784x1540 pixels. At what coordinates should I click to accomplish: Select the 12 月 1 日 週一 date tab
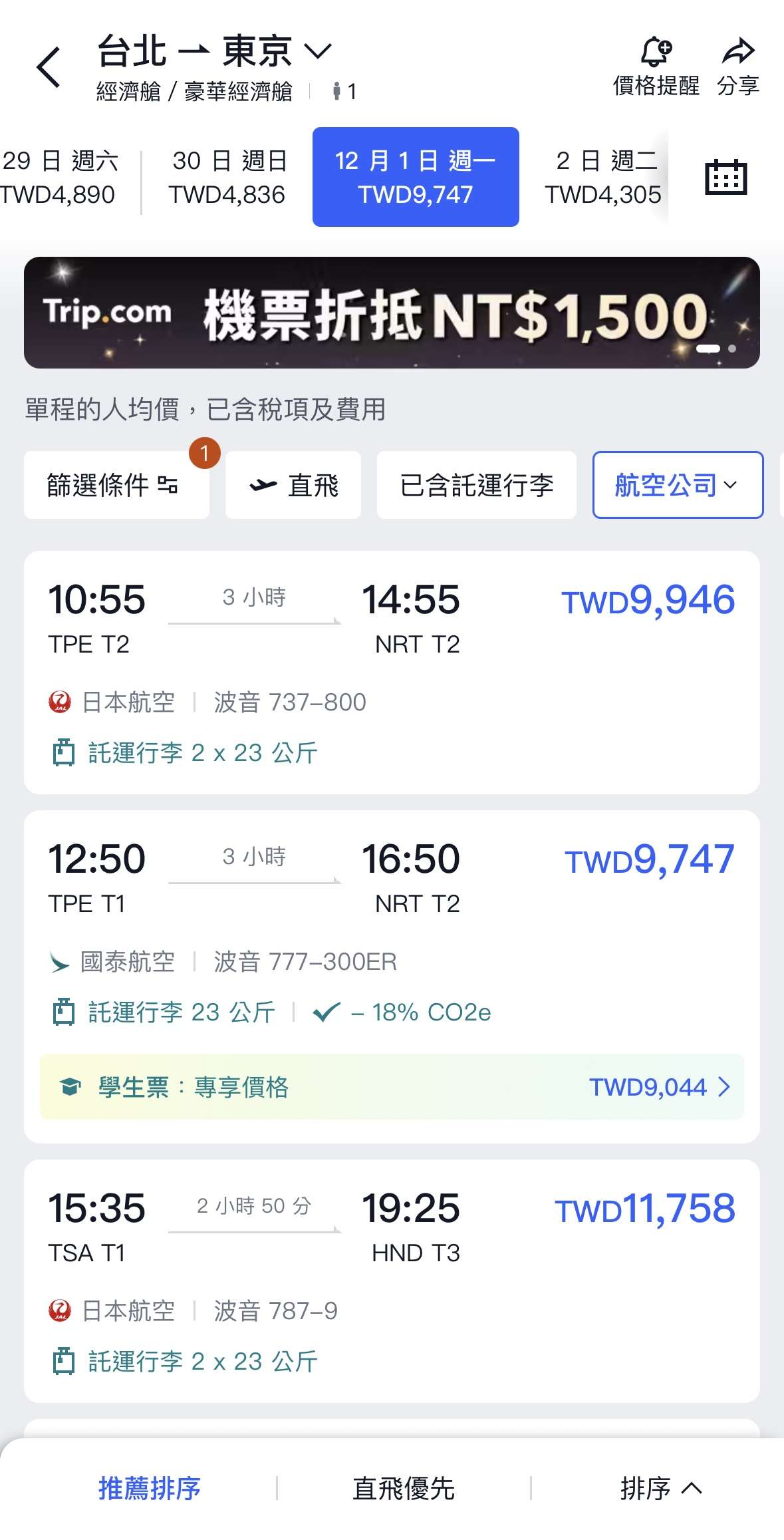[x=416, y=177]
